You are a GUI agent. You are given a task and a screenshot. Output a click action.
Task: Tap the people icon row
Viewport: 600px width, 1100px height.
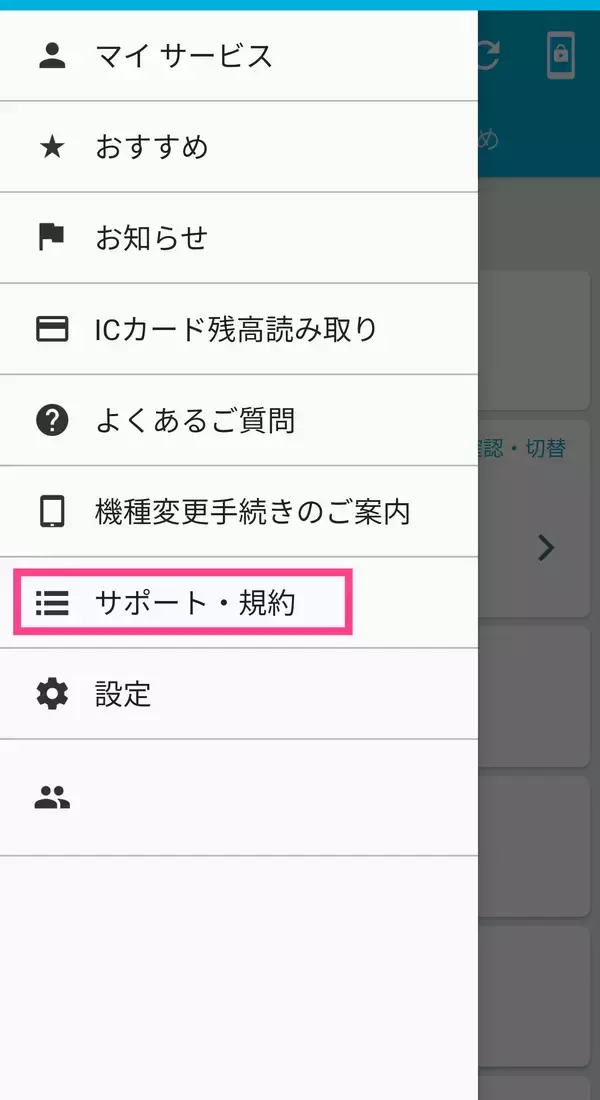tap(52, 797)
